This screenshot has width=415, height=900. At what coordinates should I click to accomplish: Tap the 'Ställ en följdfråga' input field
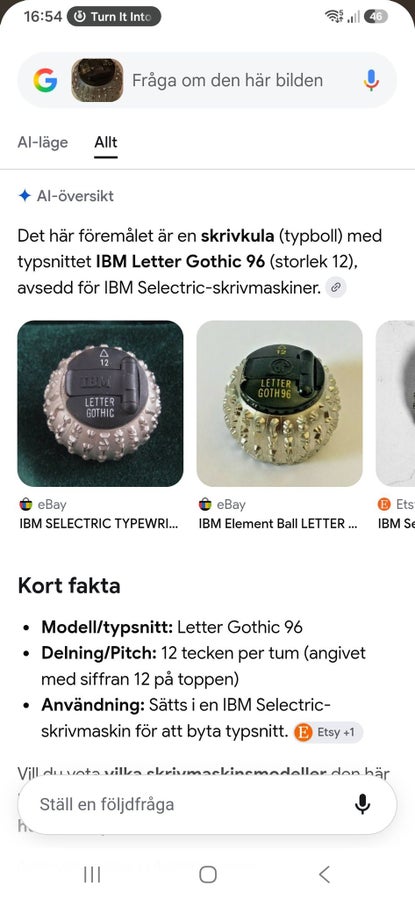[x=189, y=804]
